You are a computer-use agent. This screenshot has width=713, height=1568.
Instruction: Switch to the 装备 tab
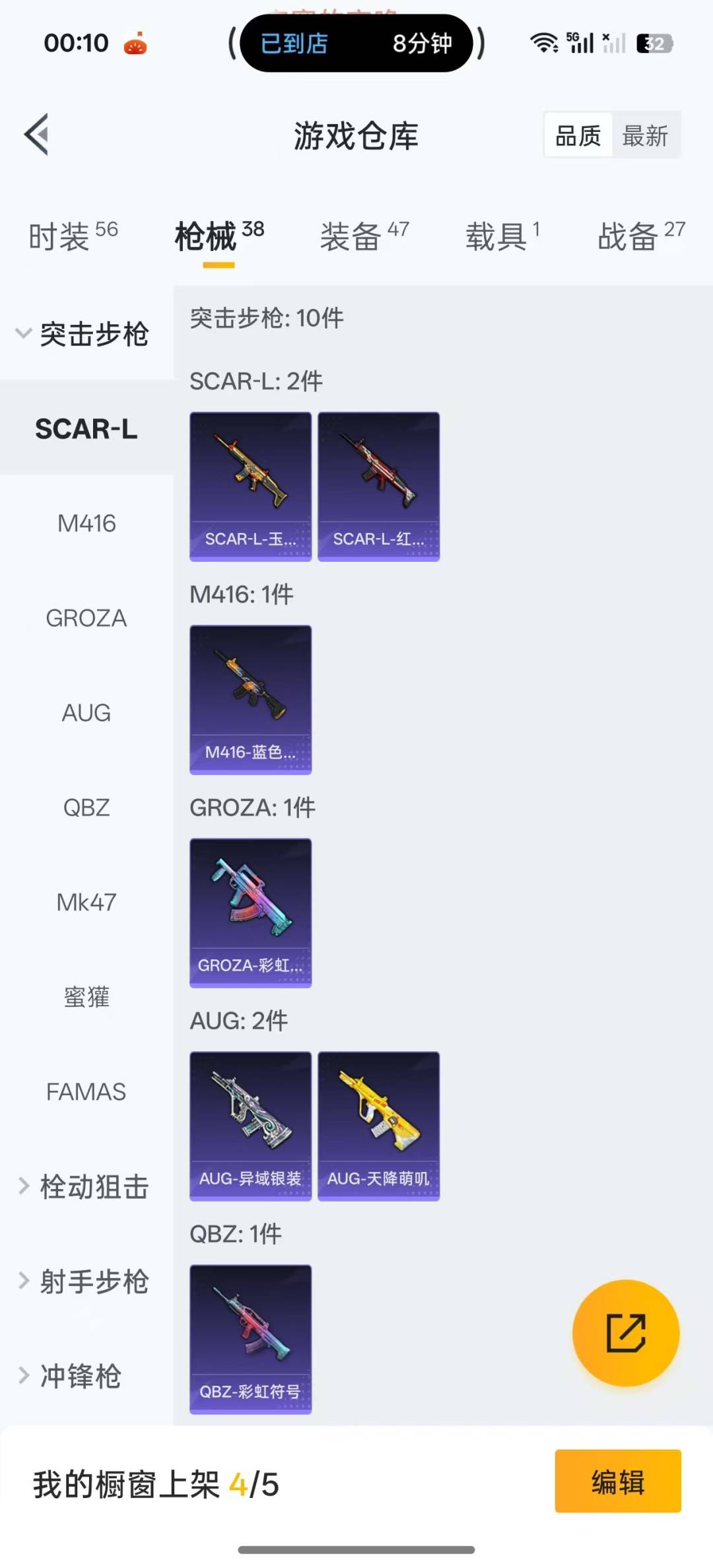point(364,236)
